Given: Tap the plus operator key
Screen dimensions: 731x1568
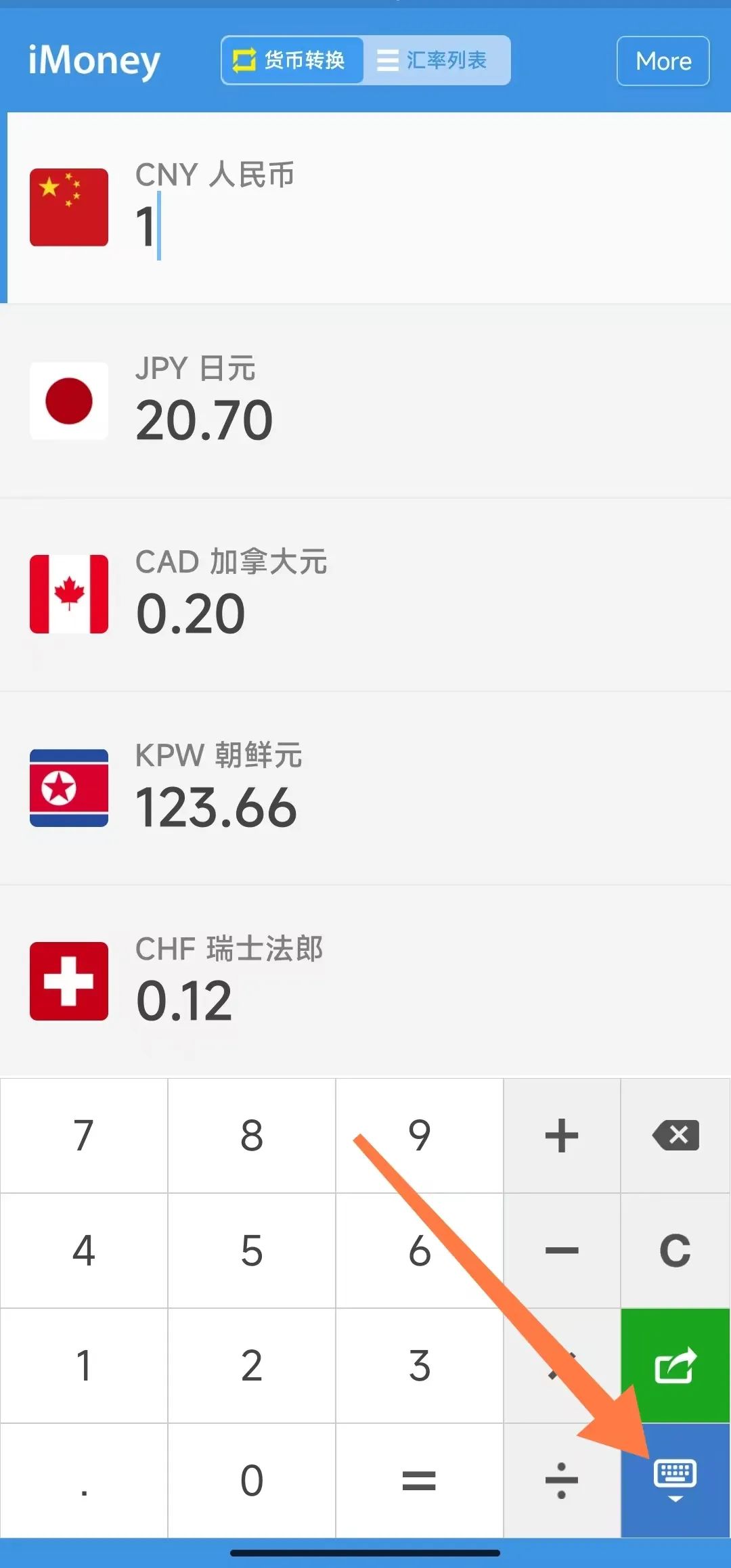Looking at the screenshot, I should point(562,1135).
